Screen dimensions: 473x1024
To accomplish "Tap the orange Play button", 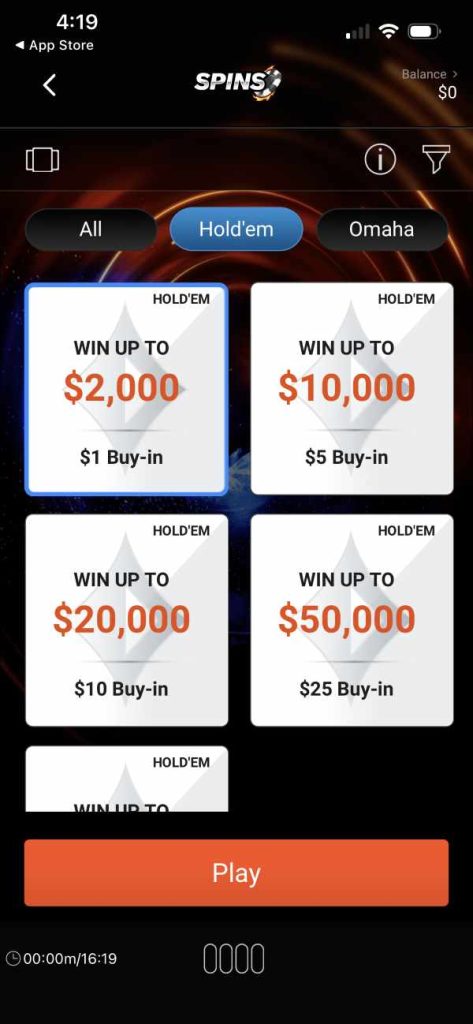I will 236,872.
